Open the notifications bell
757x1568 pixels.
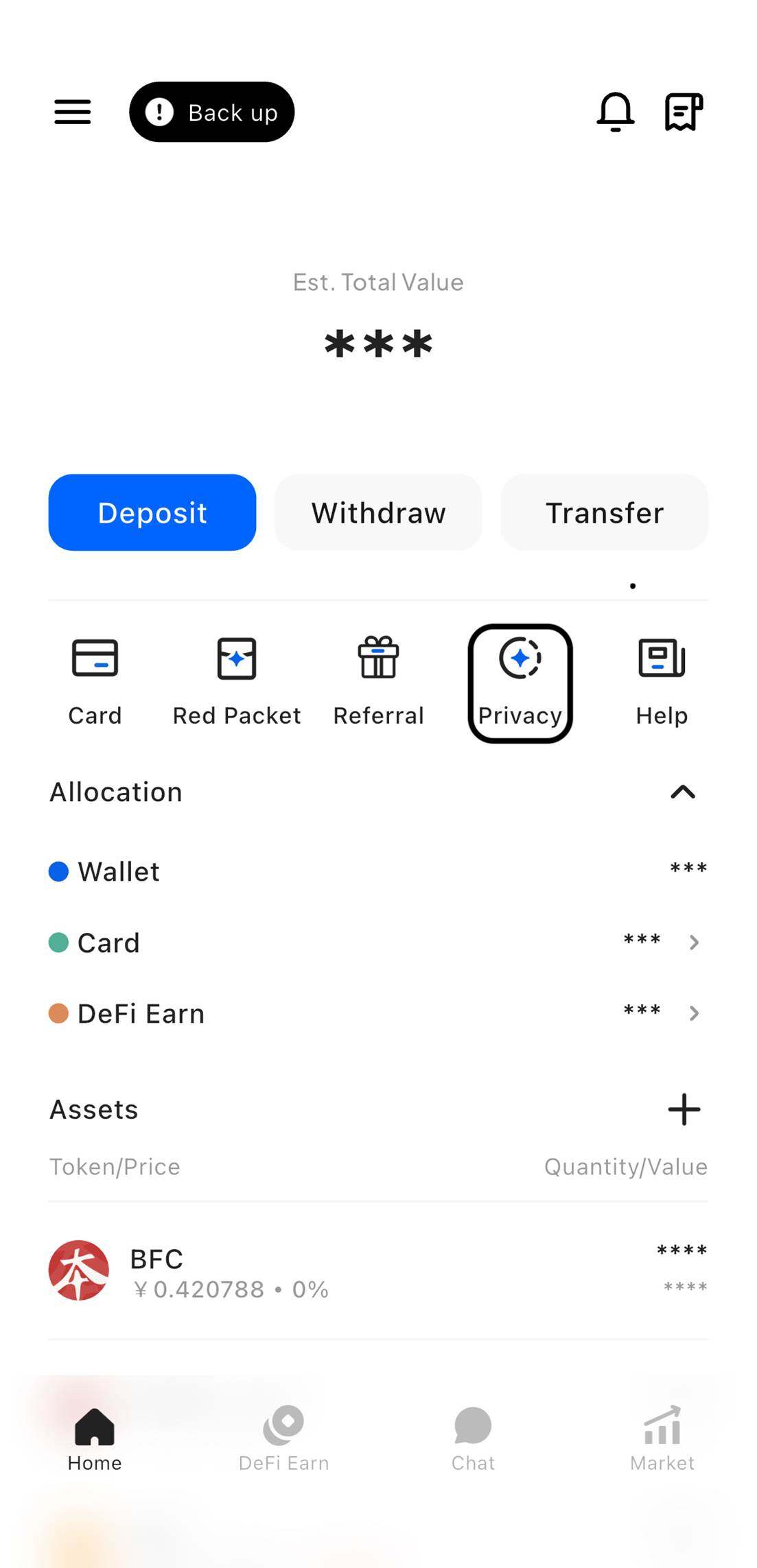(x=615, y=112)
